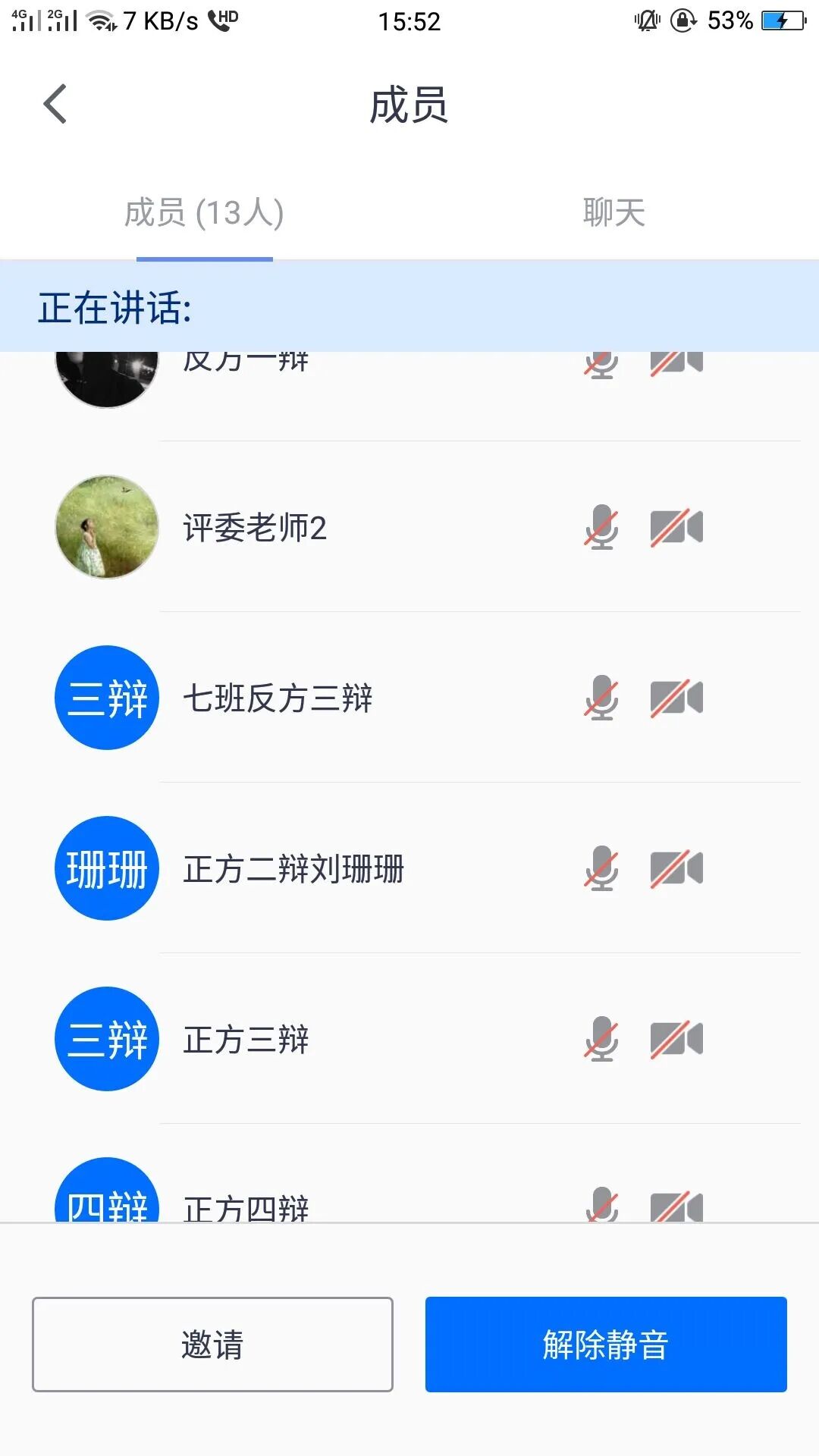819x1456 pixels.
Task: Tap camera icon for 七班反方三辩
Action: click(676, 698)
